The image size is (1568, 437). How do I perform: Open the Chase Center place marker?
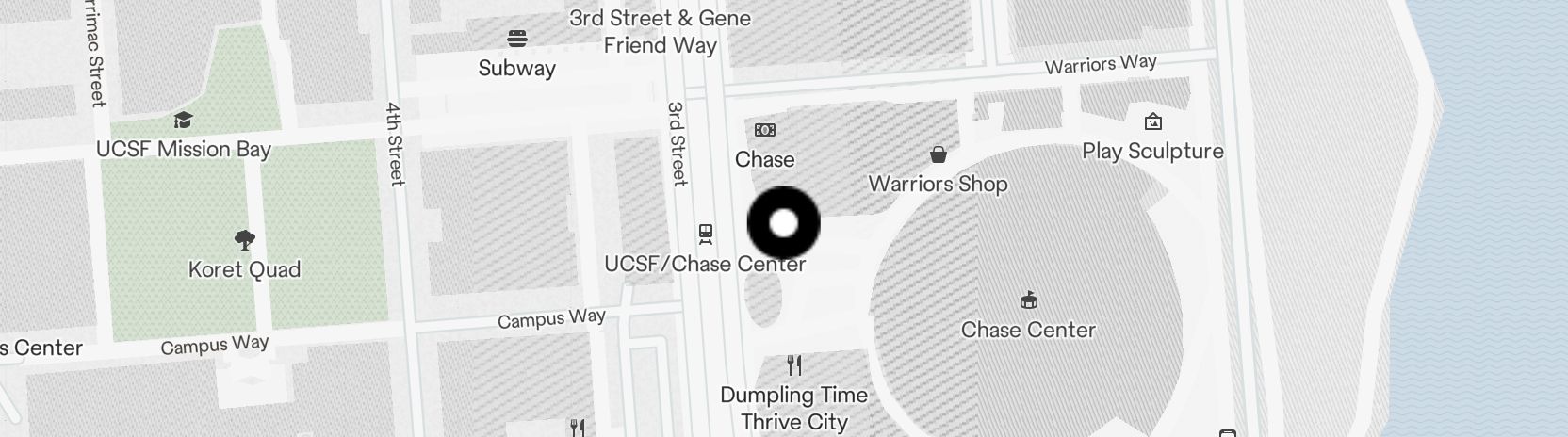pyautogui.click(x=1028, y=301)
